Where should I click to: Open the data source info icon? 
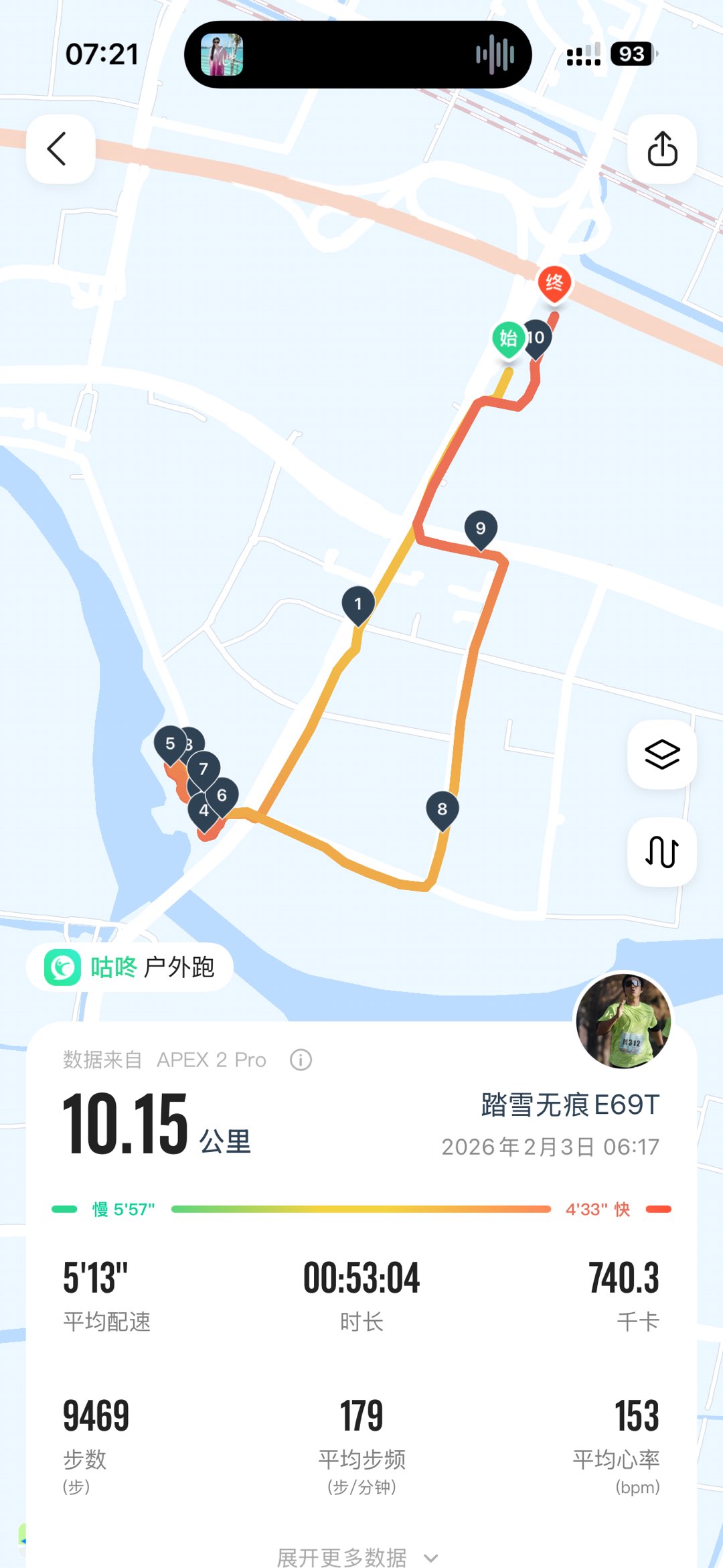click(301, 1060)
